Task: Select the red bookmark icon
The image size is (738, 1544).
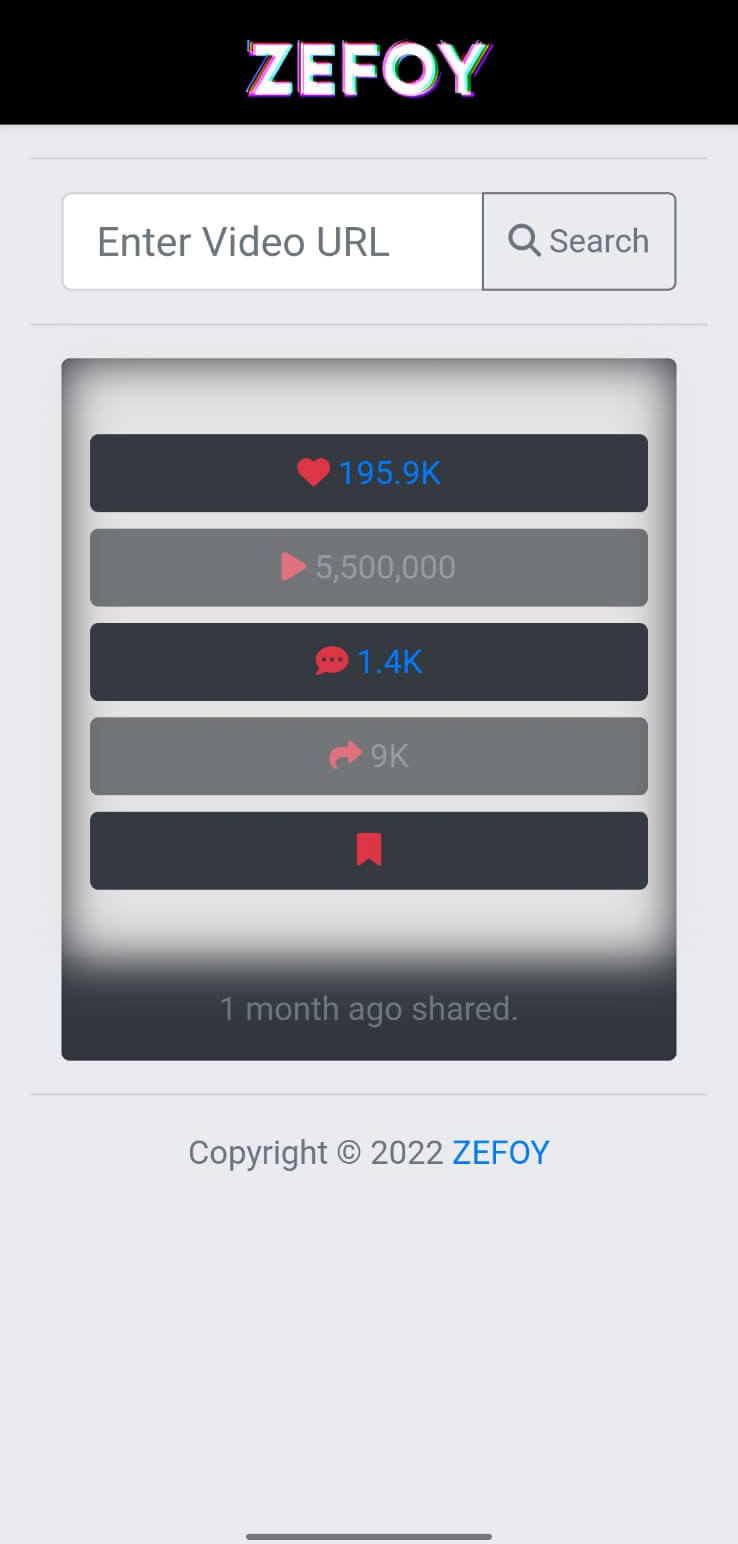Action: pos(369,849)
